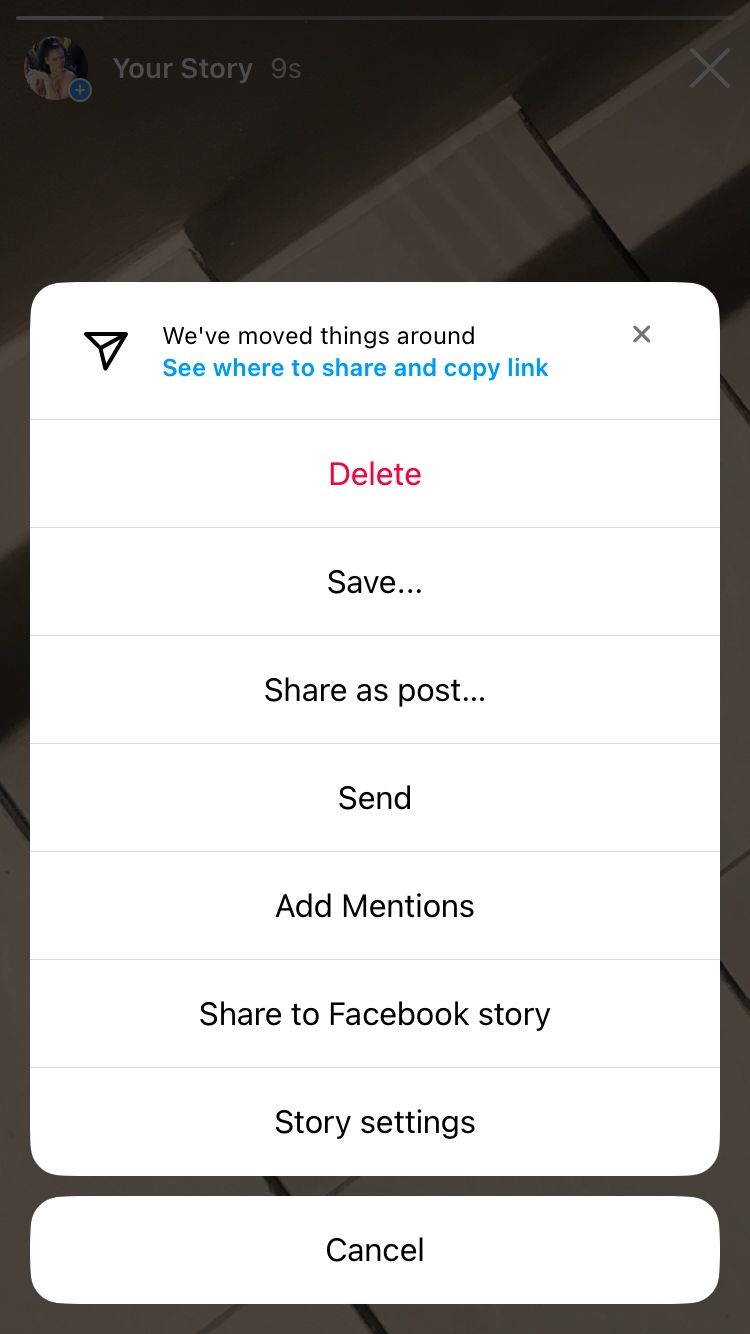
Task: Choose Share to Facebook story
Action: (375, 1013)
